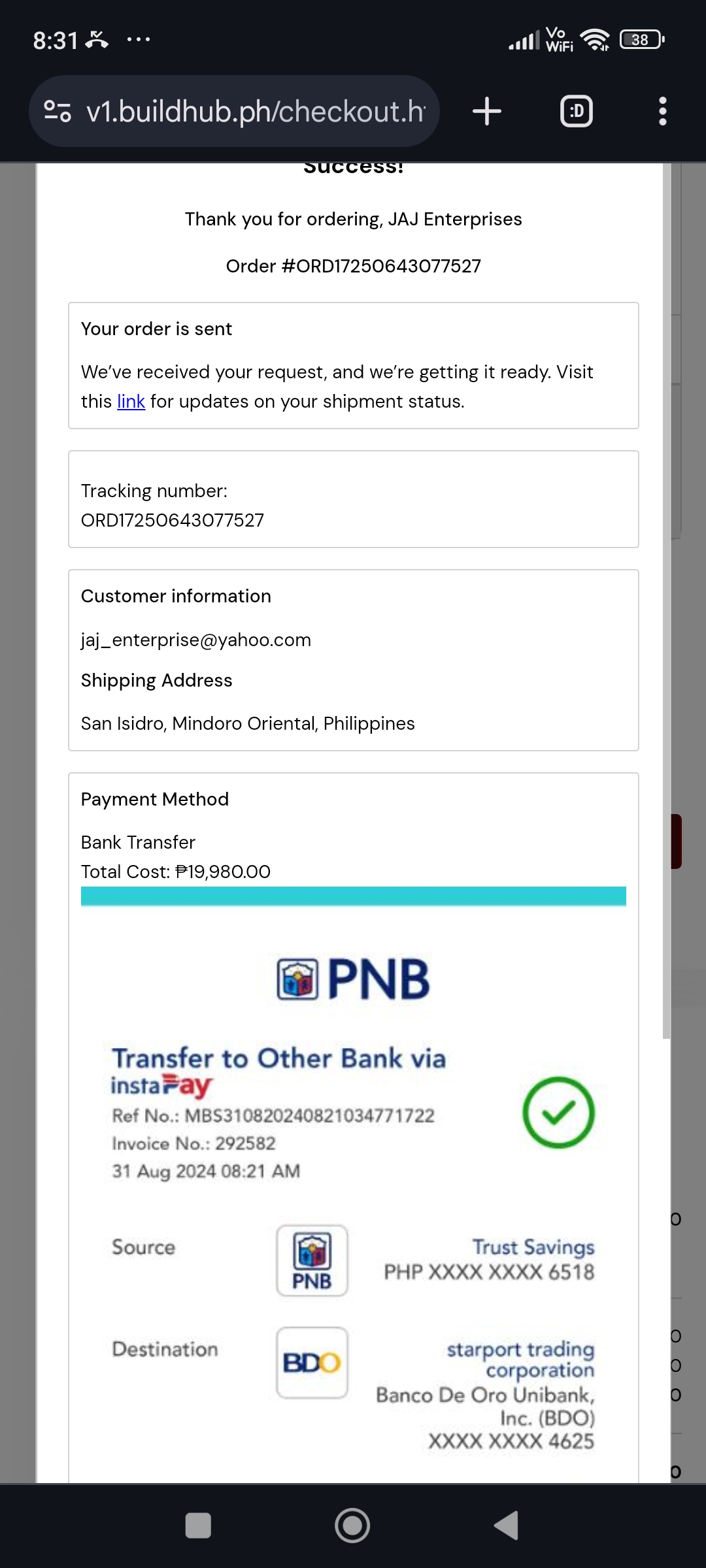Viewport: 706px width, 1568px height.
Task: Go to the home screen
Action: [352, 1526]
